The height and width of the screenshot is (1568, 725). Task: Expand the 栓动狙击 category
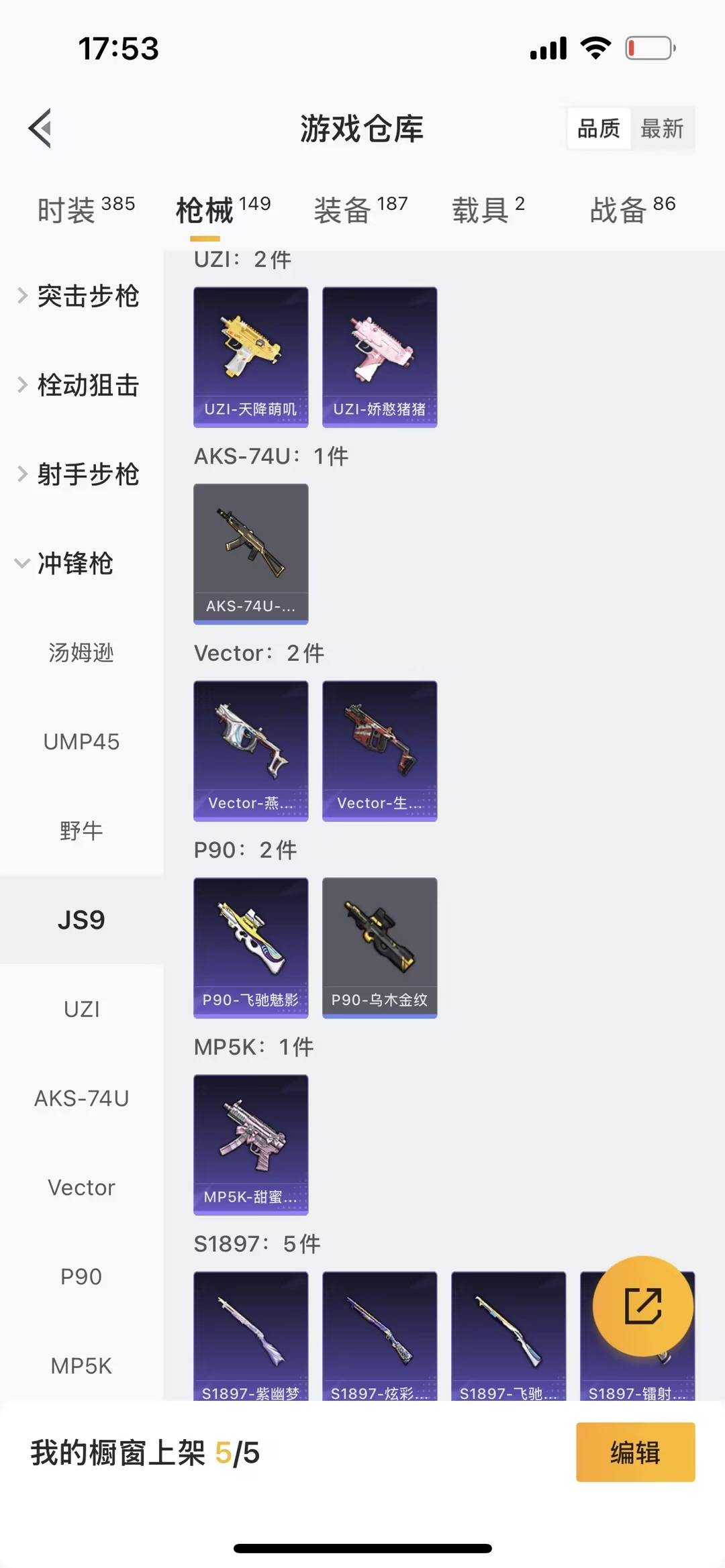tap(79, 385)
